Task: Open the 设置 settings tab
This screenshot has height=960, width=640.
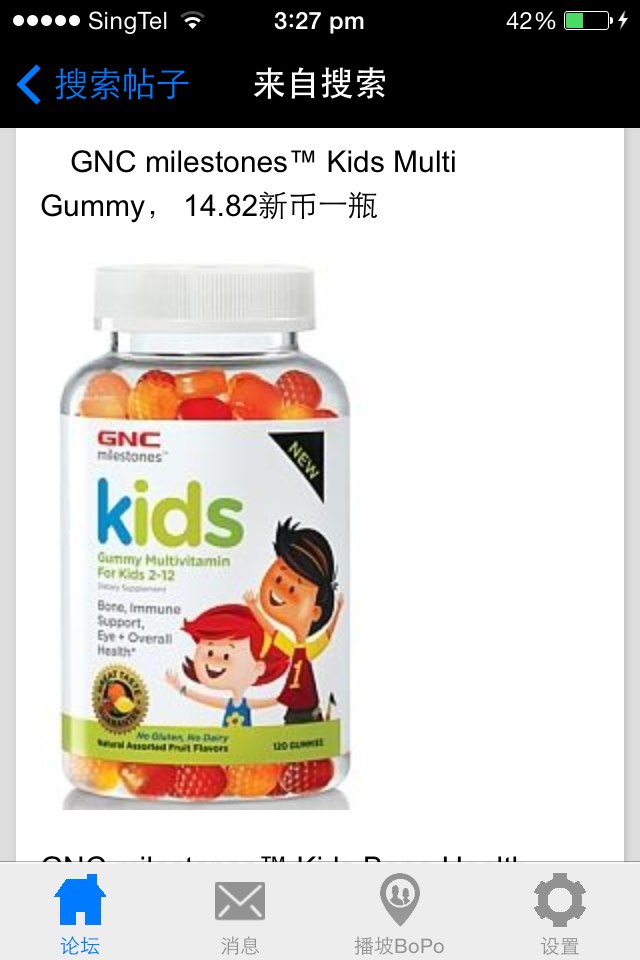Action: 559,912
